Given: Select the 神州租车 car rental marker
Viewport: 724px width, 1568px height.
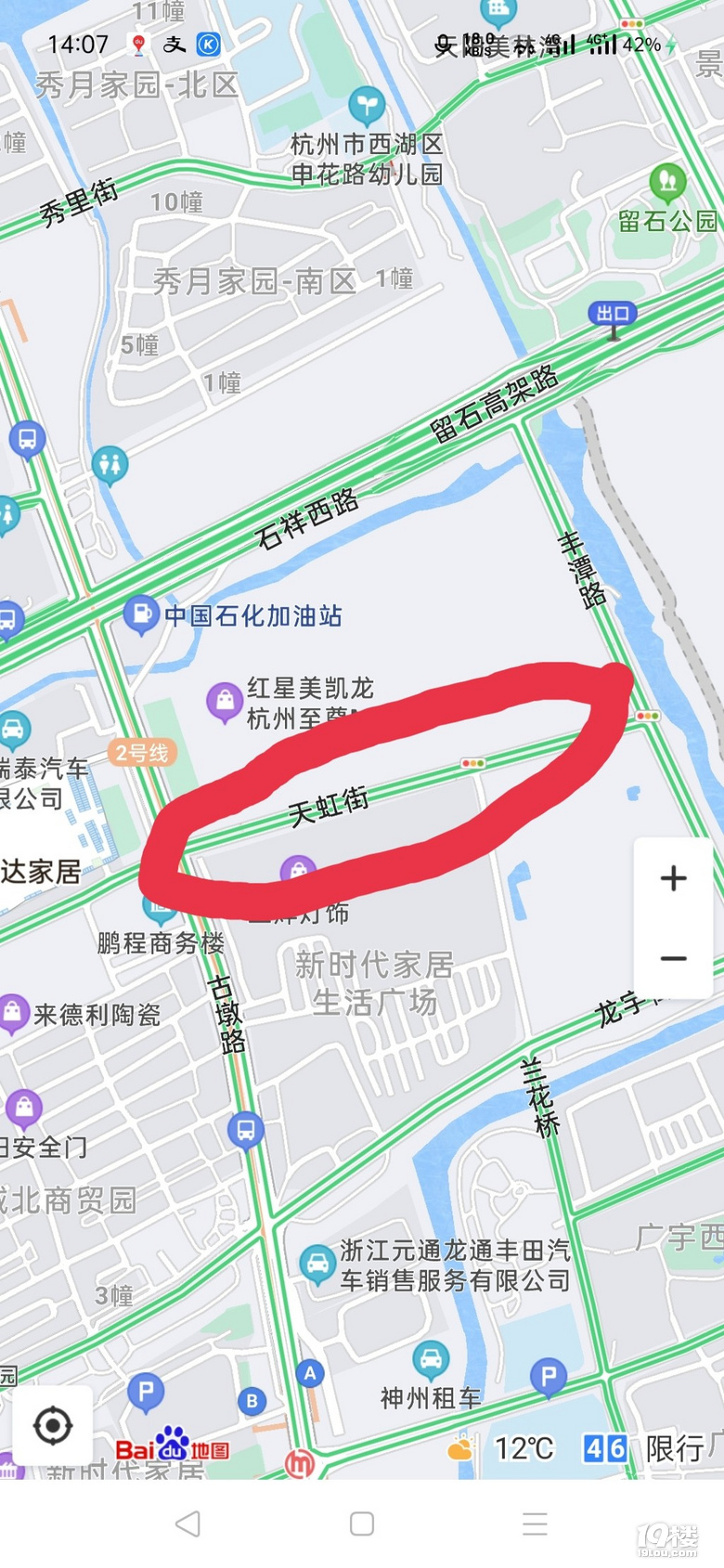Looking at the screenshot, I should pos(431,1361).
